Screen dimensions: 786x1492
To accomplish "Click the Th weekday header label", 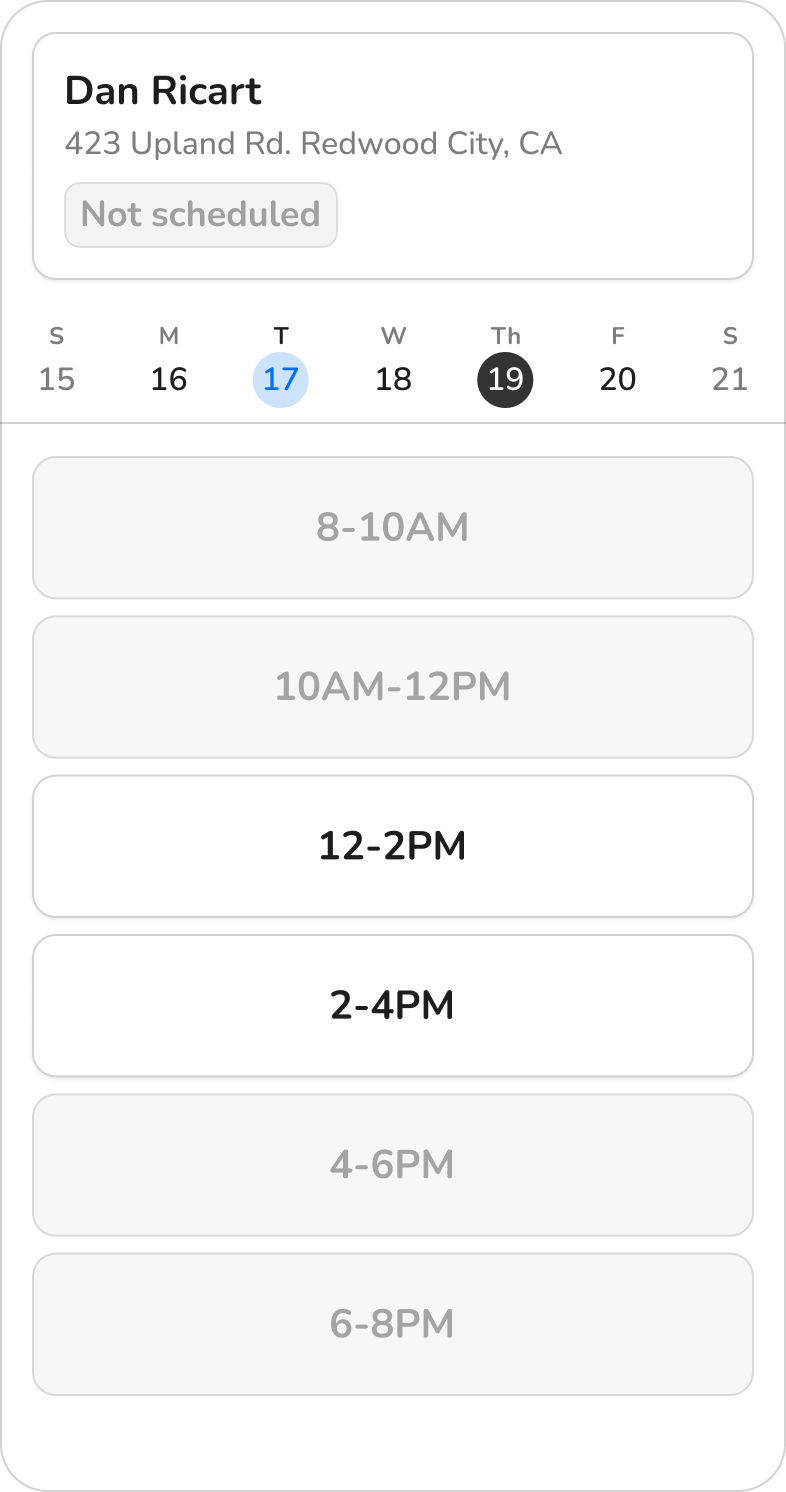I will [506, 336].
